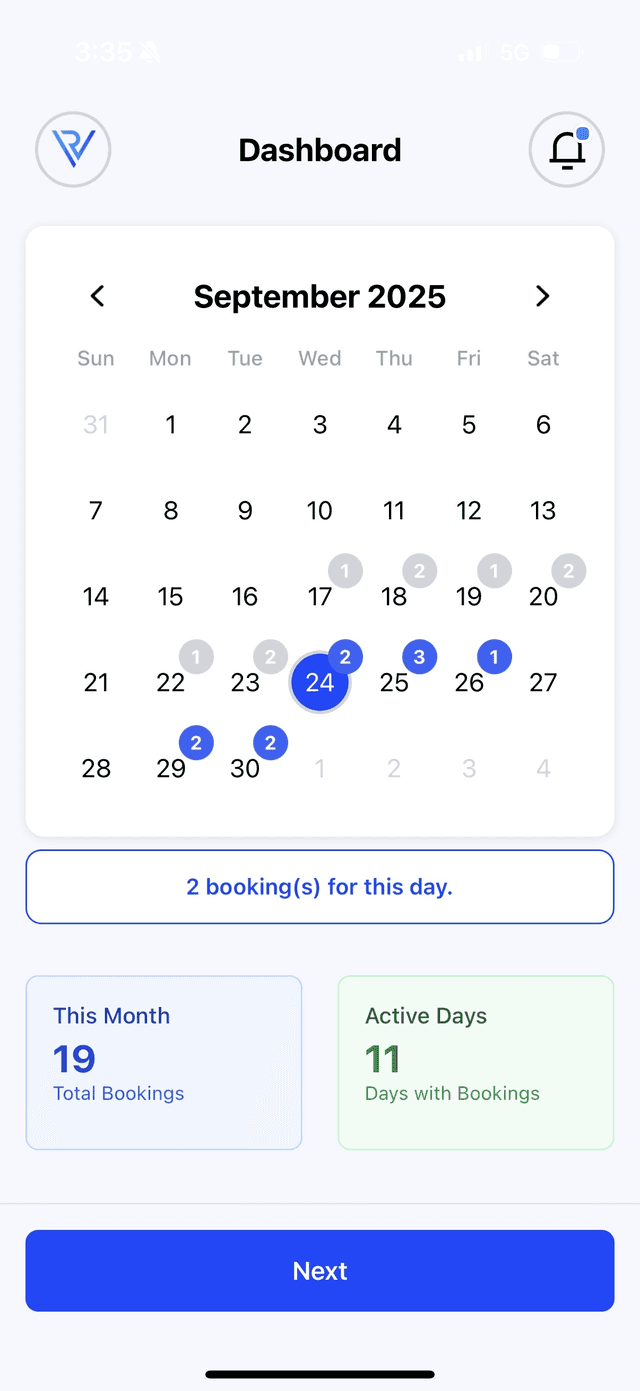Select September 25 on the calendar
The height and width of the screenshot is (1391, 640).
[x=394, y=683]
